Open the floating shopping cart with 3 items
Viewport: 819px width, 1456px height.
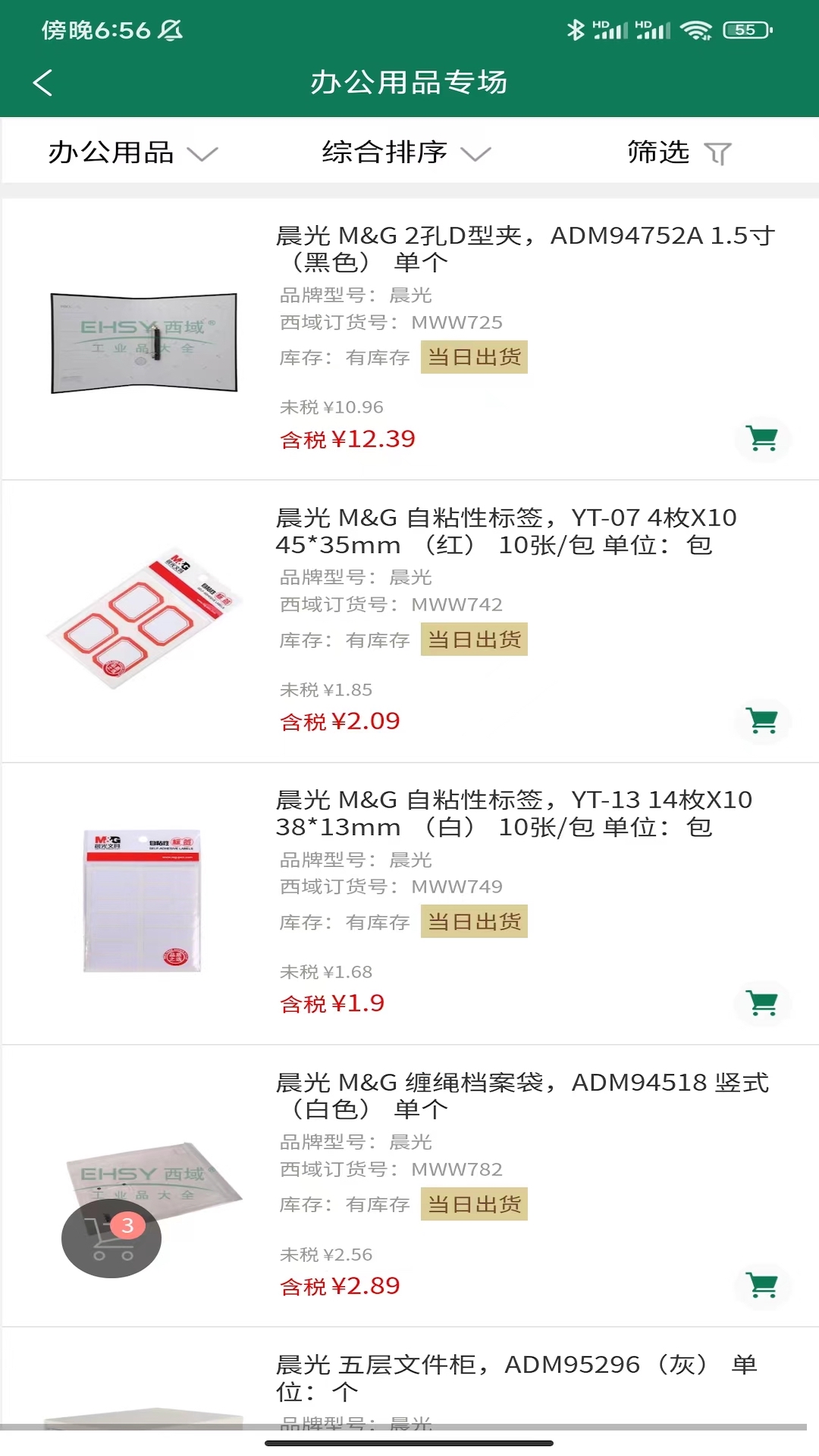click(111, 1238)
